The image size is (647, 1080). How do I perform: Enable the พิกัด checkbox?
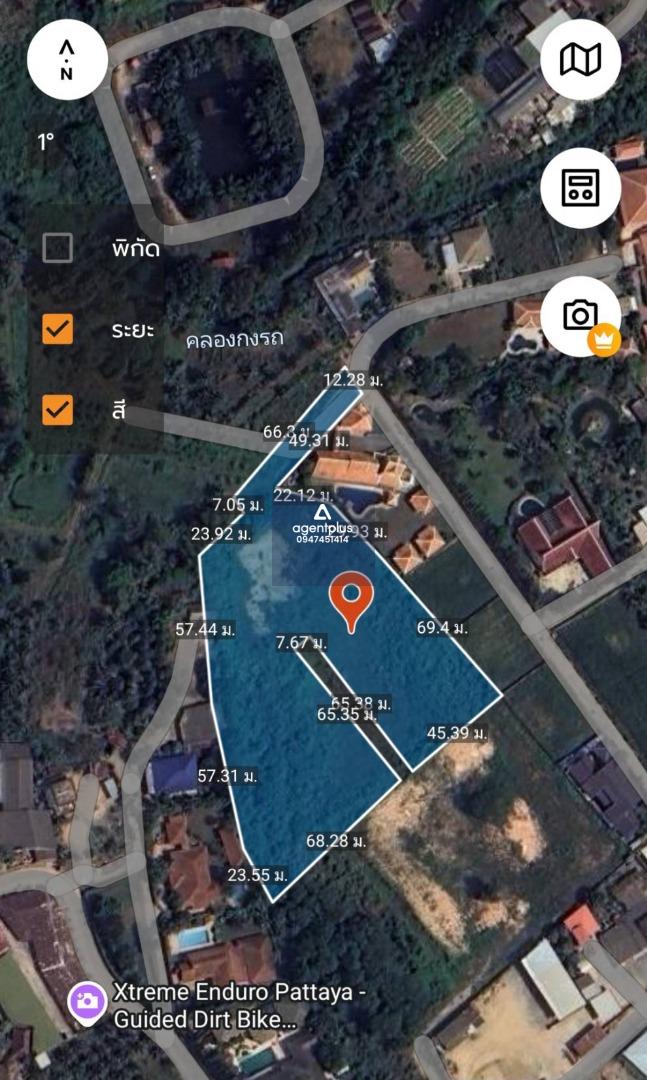[58, 248]
